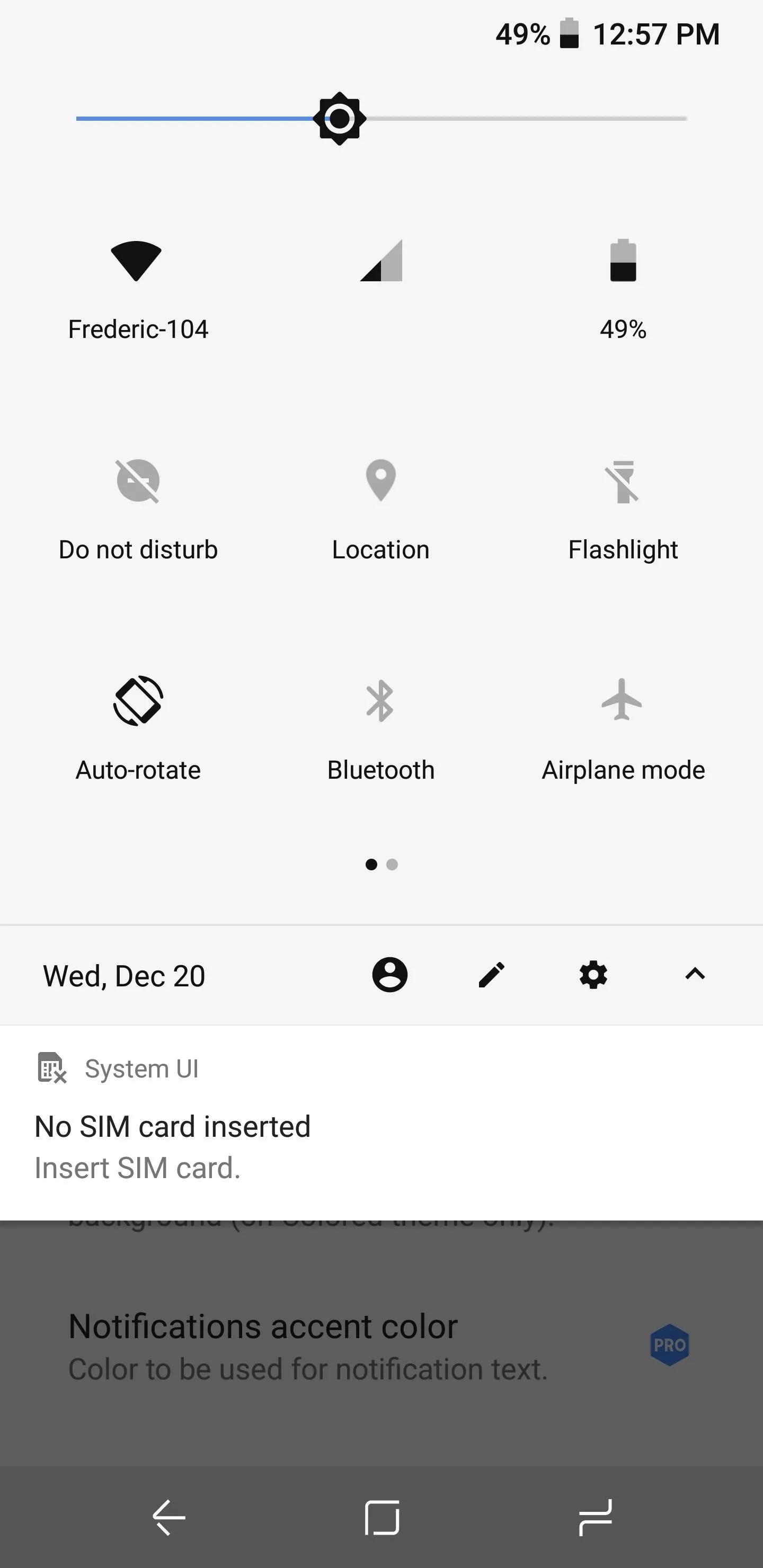Go to second quick settings page dot
The image size is (763, 1568).
tap(392, 865)
